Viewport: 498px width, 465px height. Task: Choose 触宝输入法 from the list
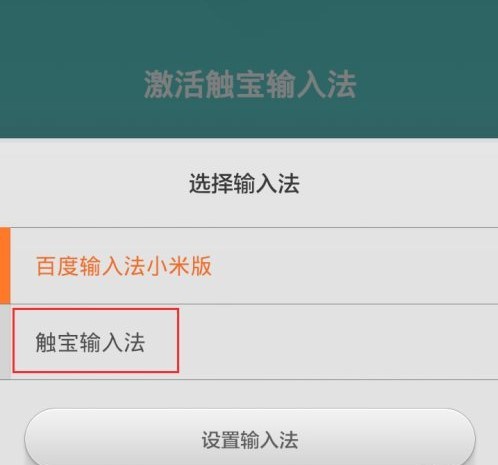[249, 342]
